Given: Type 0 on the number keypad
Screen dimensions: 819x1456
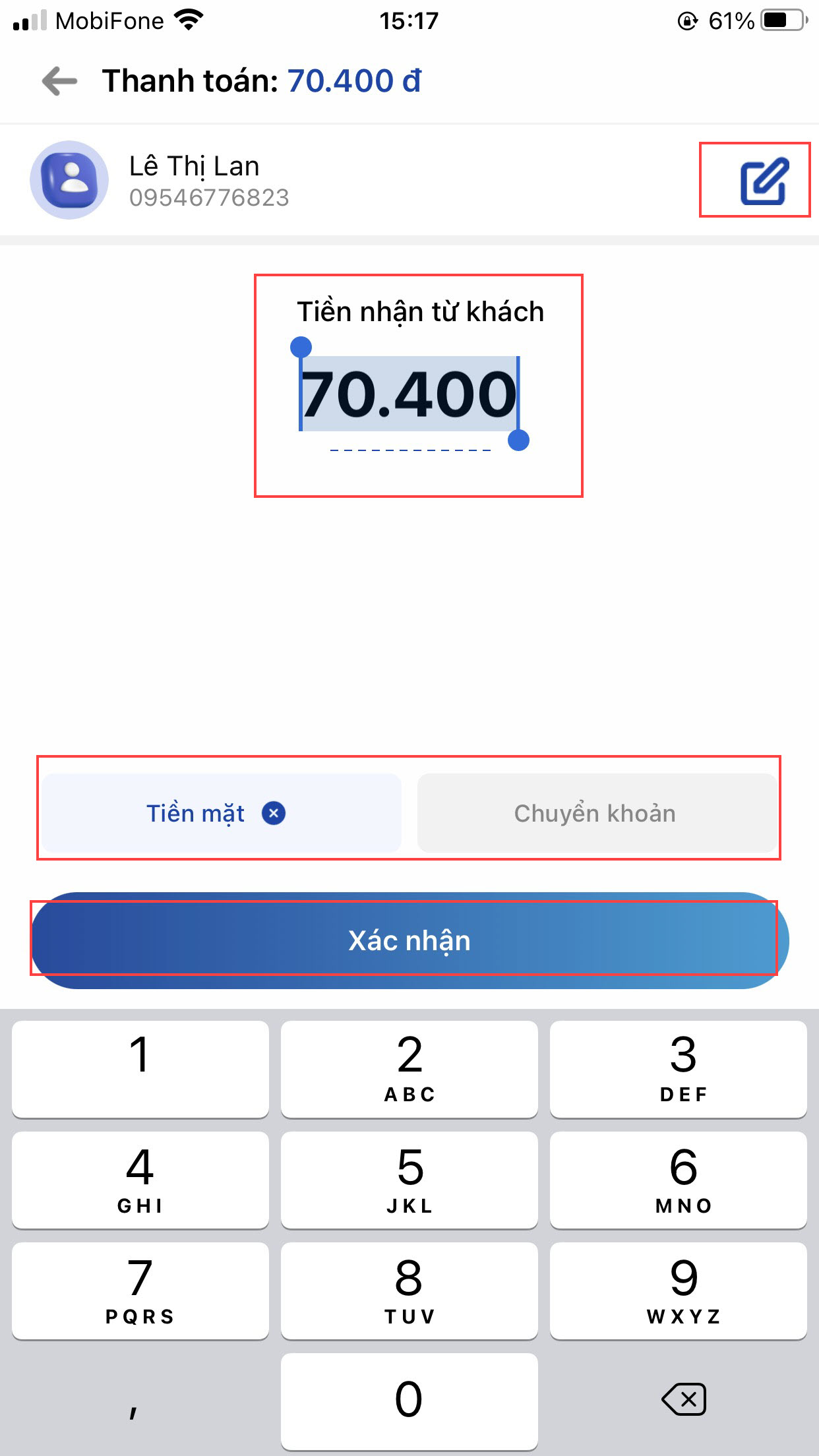Looking at the screenshot, I should 409,1400.
